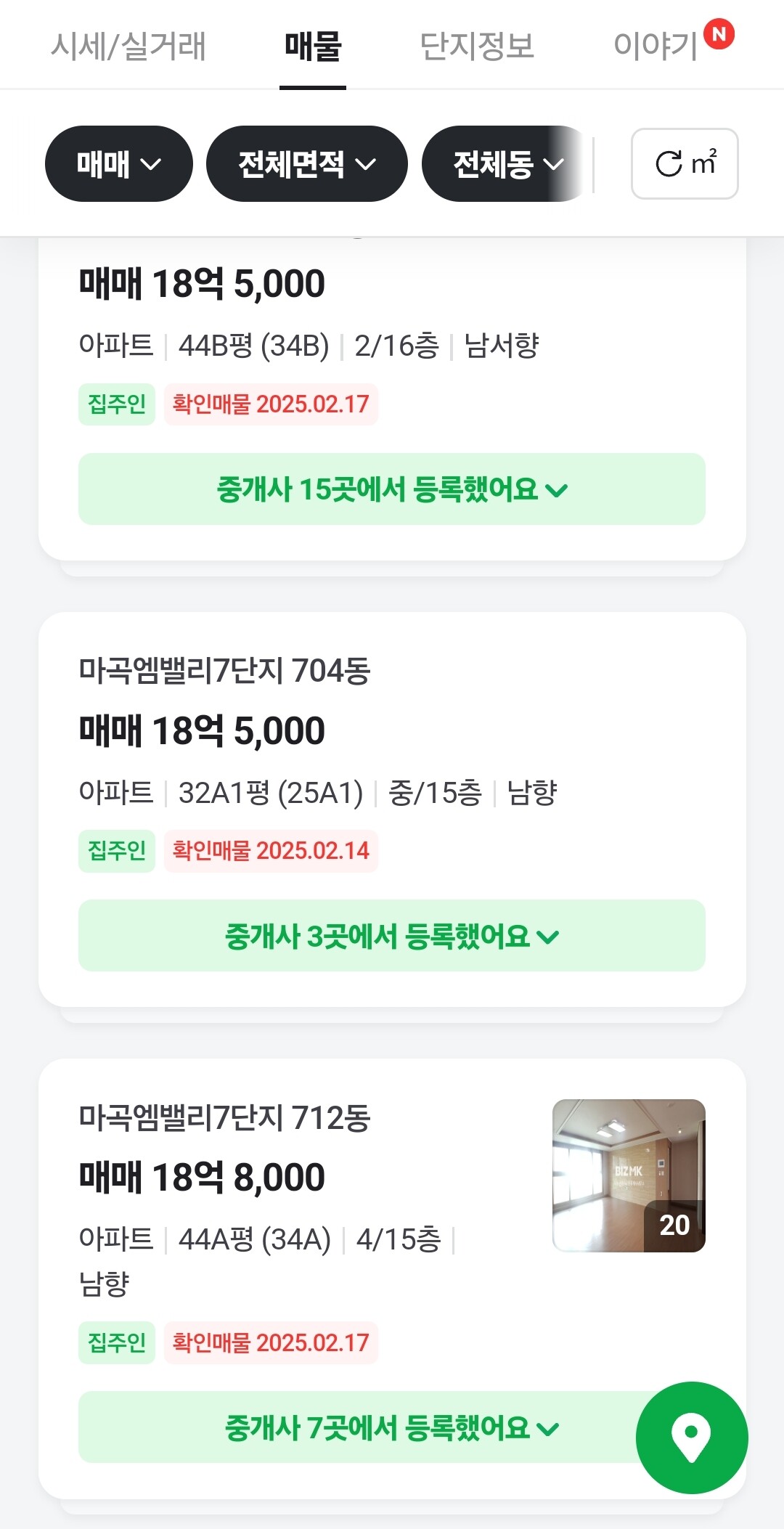This screenshot has width=784, height=1529.
Task: Select the 매물 tab
Action: coord(313,46)
